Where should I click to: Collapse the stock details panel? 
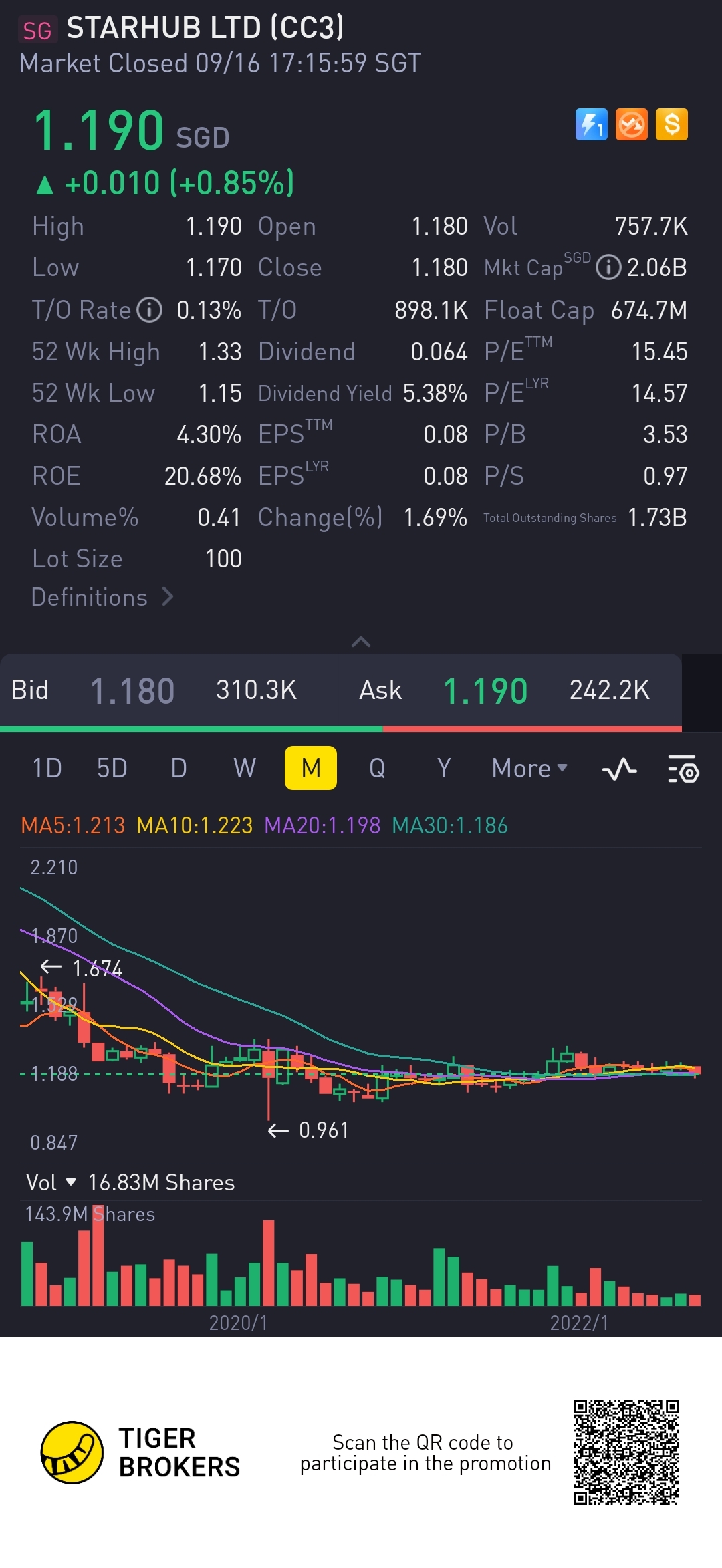(x=361, y=642)
